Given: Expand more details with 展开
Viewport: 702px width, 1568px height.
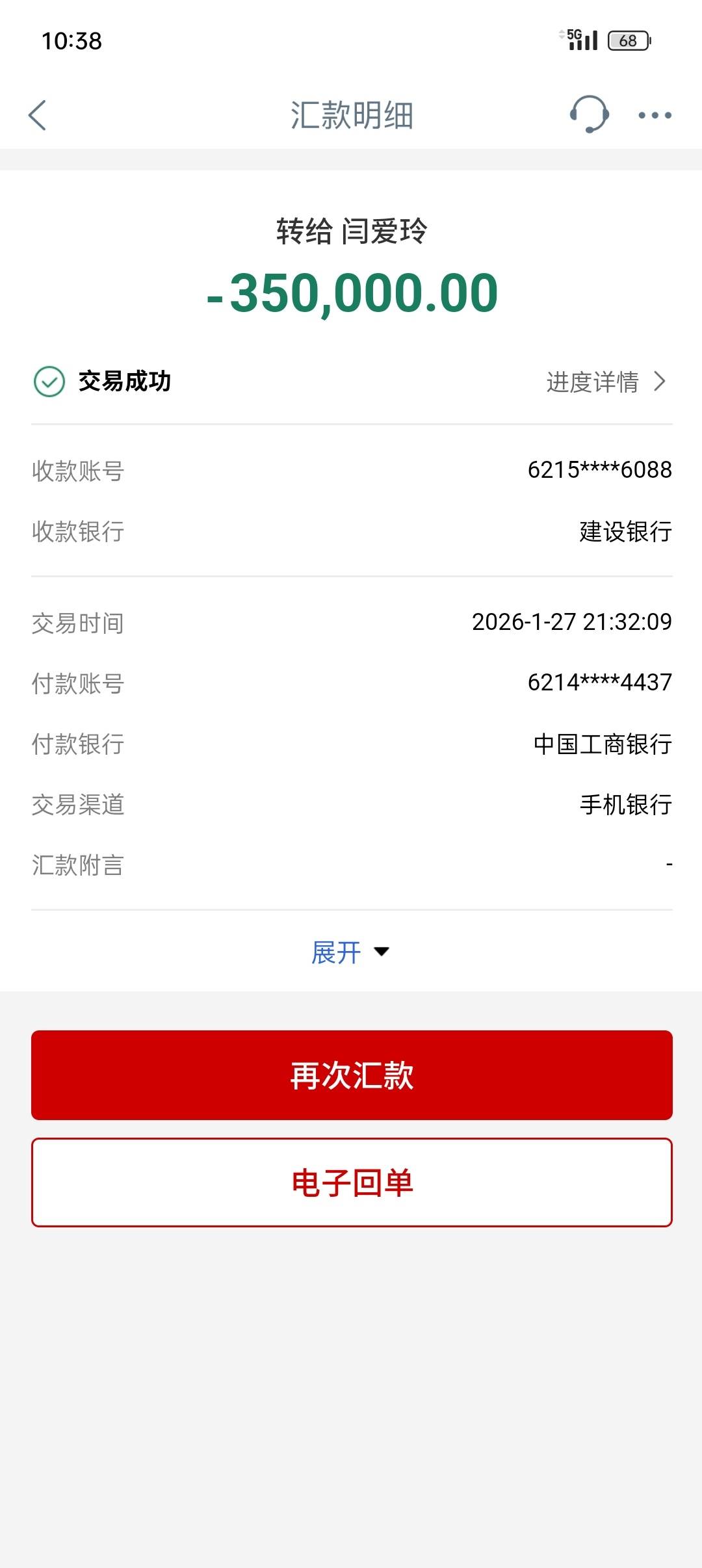Looking at the screenshot, I should tap(350, 952).
